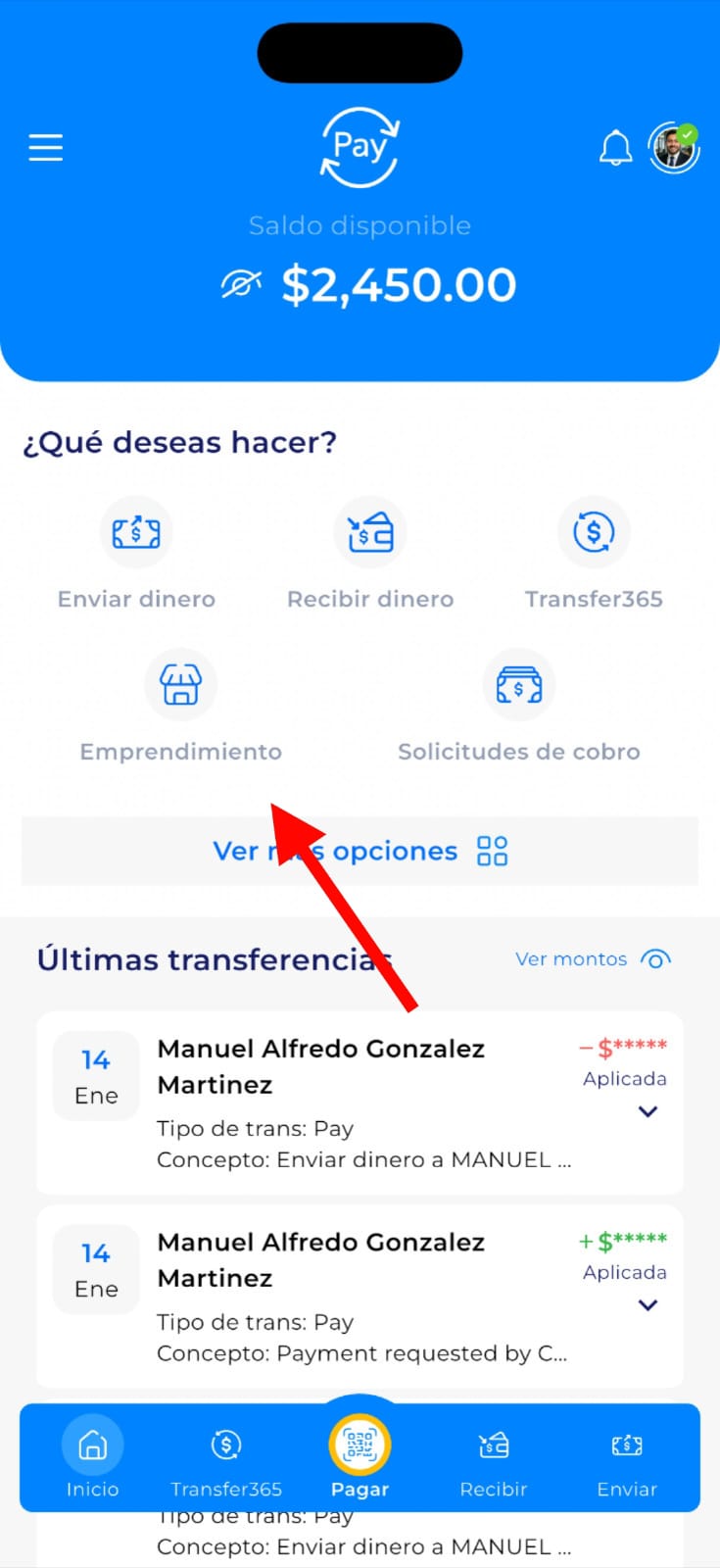Expand the Payment requested transfer
The height and width of the screenshot is (1568, 720).
pos(648,1304)
